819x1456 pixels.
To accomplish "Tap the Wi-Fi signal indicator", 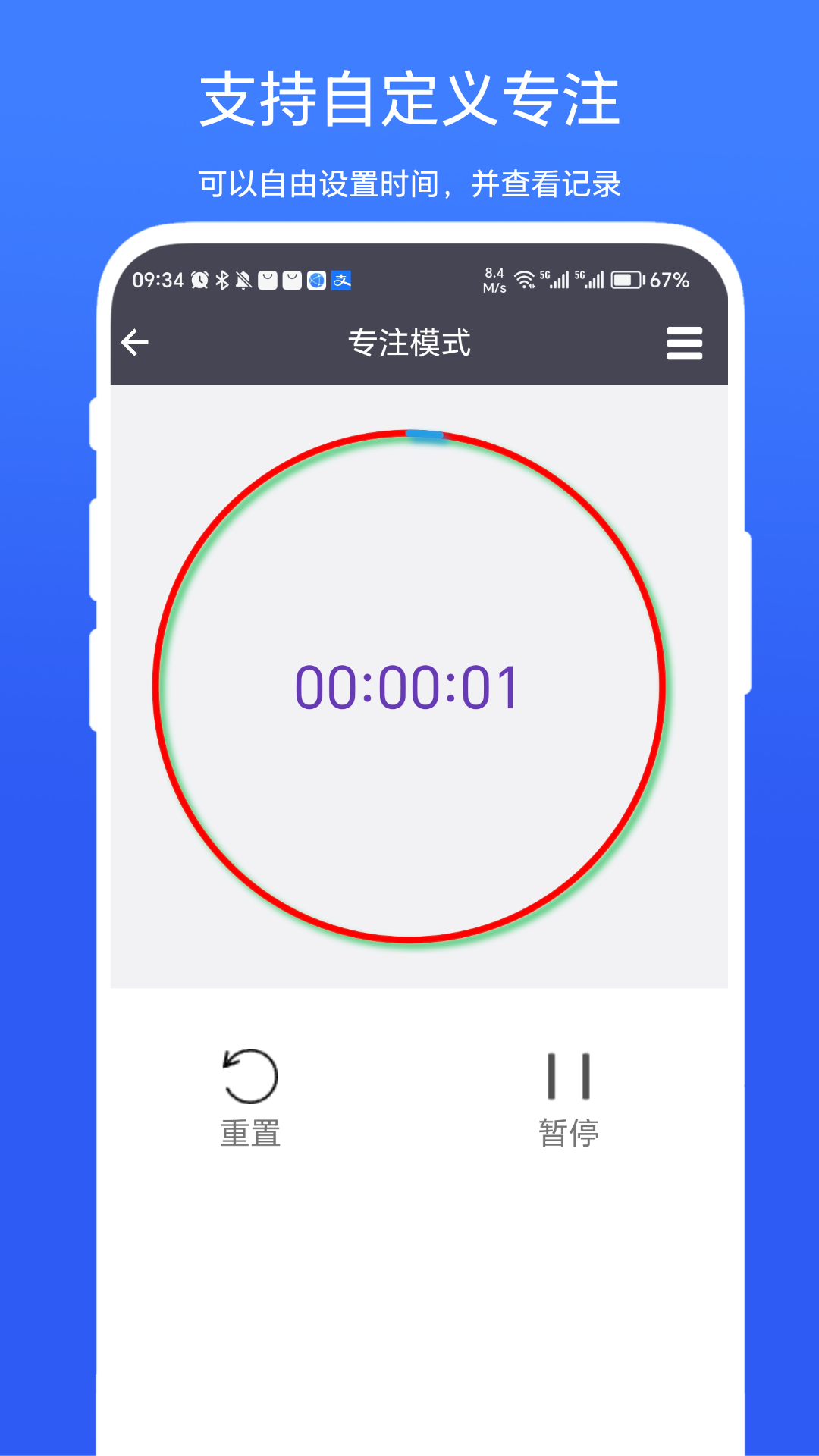I will click(525, 279).
